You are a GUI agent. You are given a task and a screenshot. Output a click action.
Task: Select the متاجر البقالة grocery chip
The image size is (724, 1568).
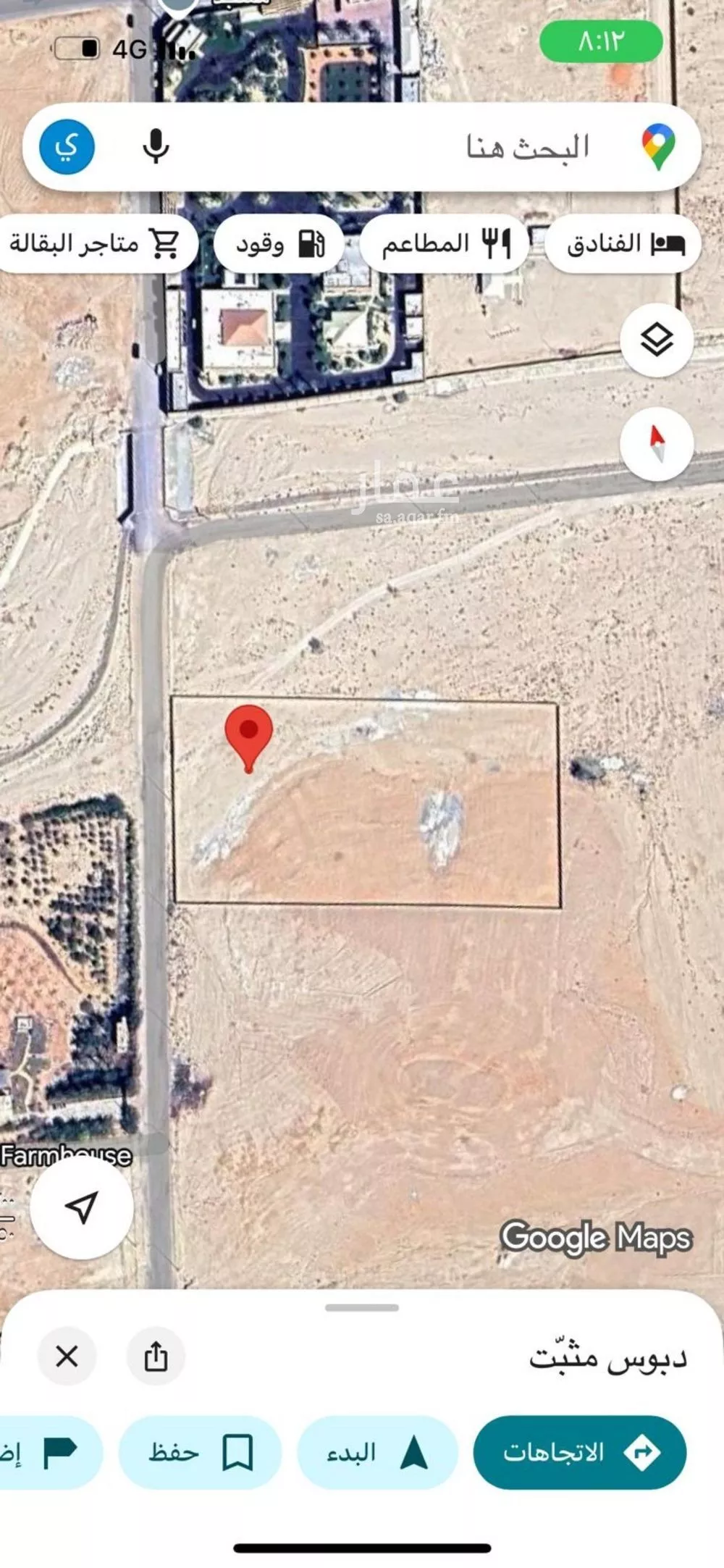[94, 244]
